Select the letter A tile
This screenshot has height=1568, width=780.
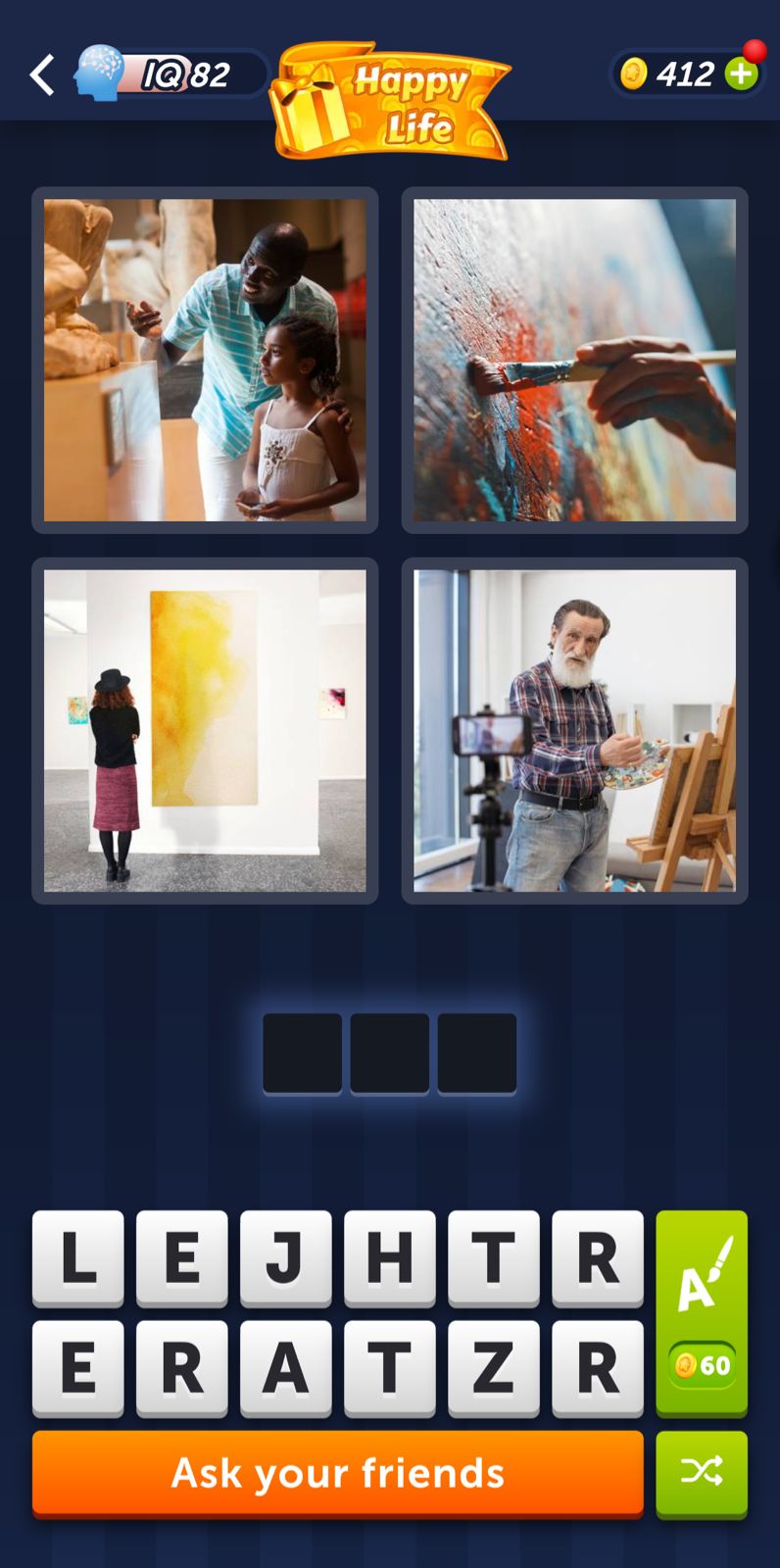[x=285, y=1367]
